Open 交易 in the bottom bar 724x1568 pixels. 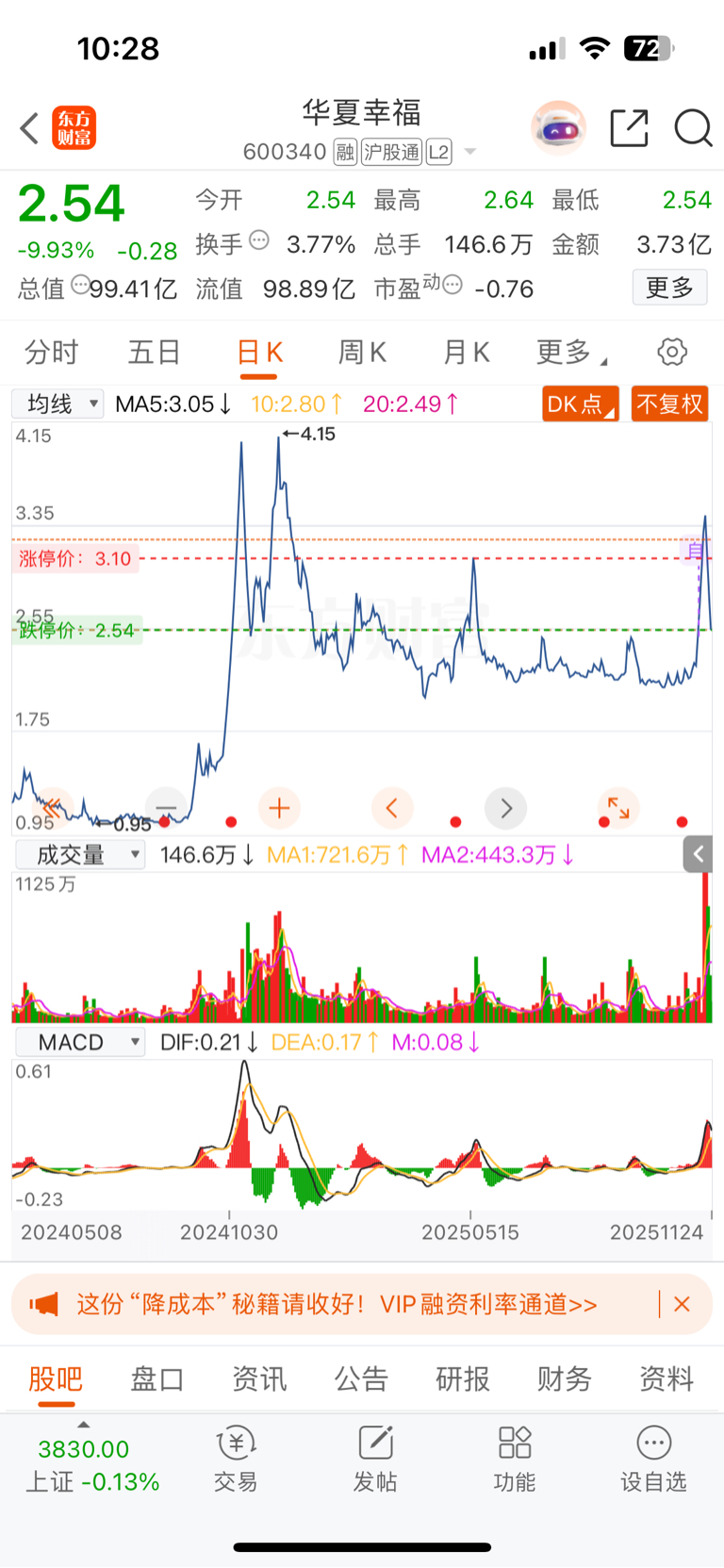click(236, 1459)
